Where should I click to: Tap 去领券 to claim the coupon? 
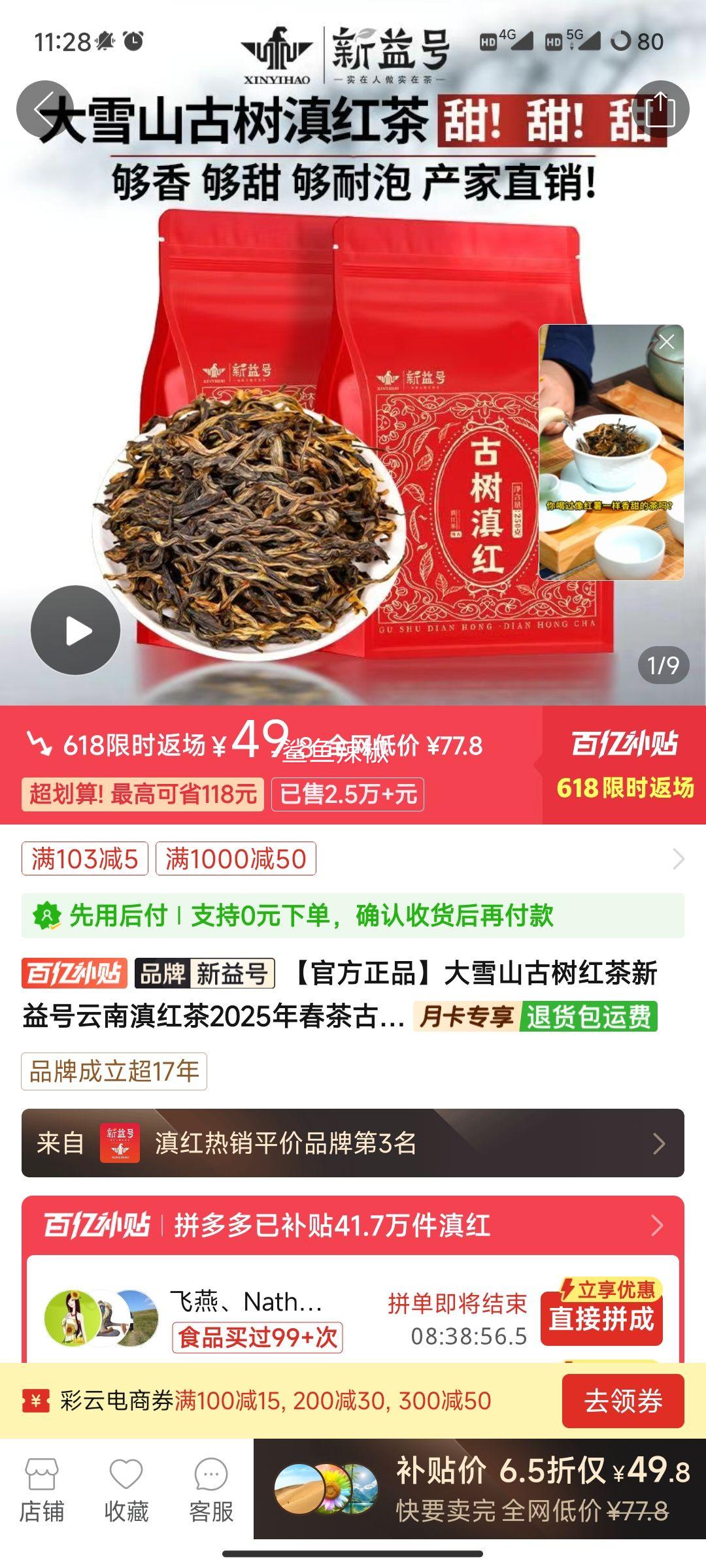(x=622, y=1401)
